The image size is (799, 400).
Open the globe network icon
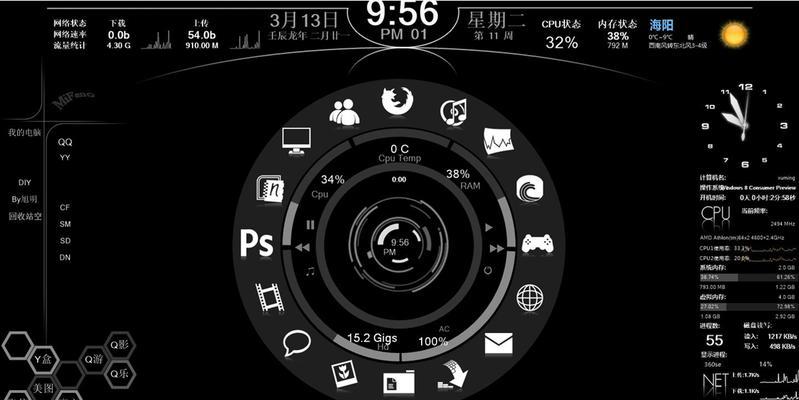pos(530,297)
